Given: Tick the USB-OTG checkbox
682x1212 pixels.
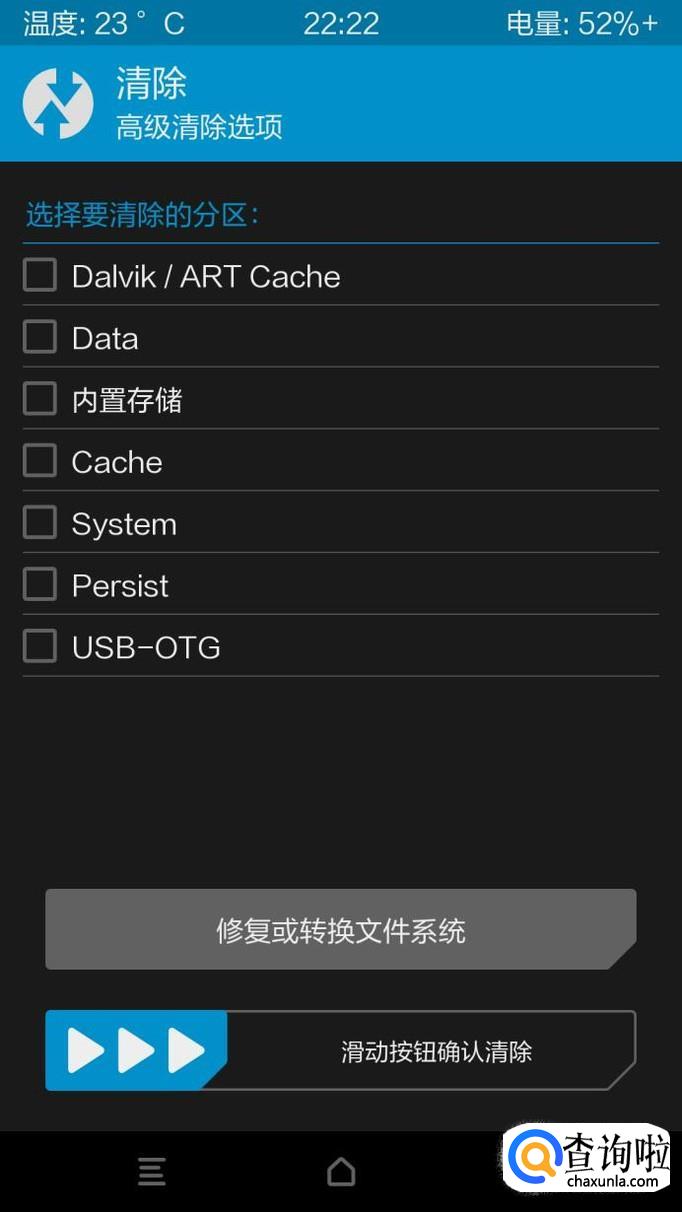Looking at the screenshot, I should pyautogui.click(x=40, y=647).
